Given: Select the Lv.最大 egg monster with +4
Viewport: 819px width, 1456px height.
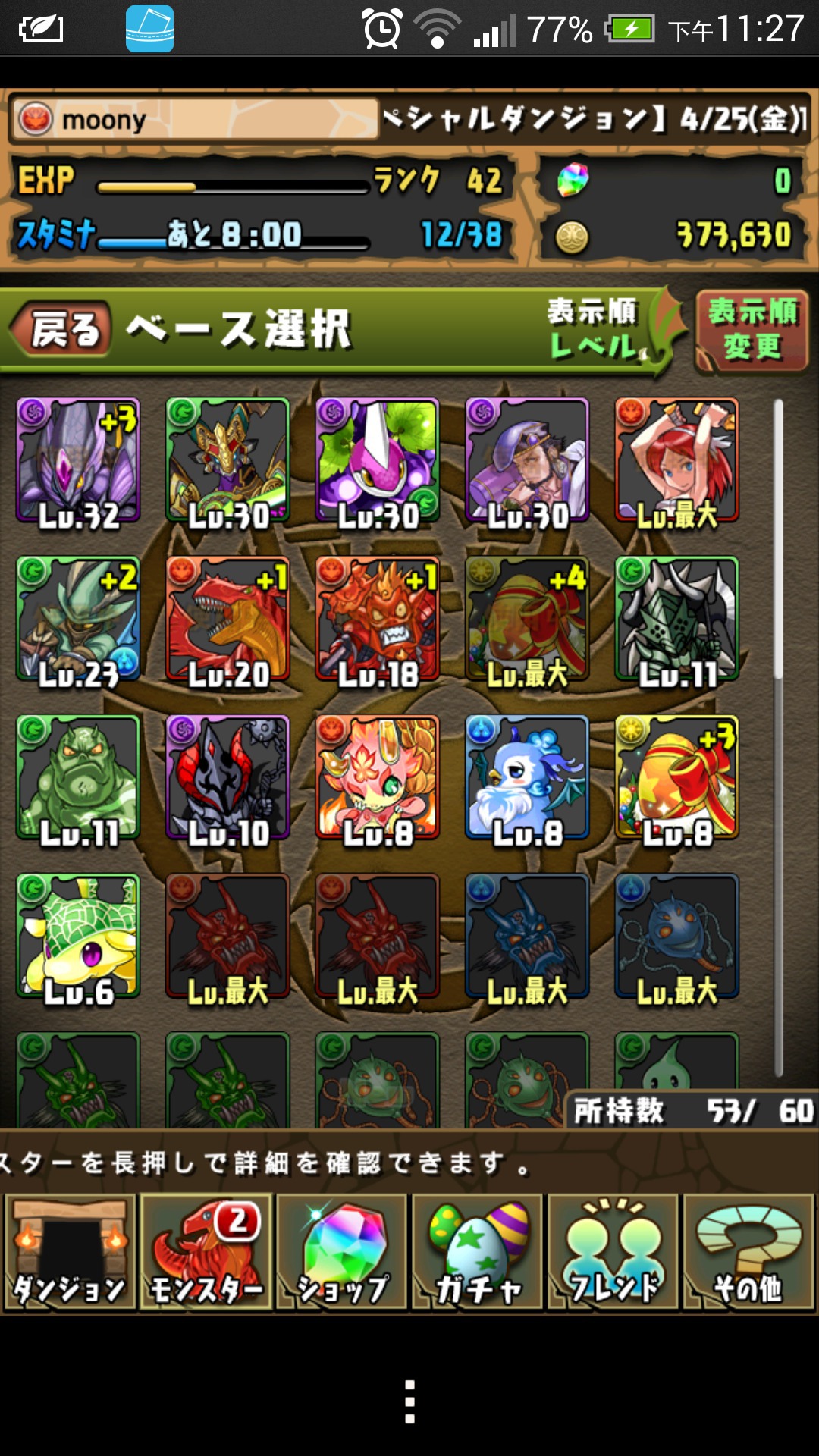Looking at the screenshot, I should (x=527, y=619).
